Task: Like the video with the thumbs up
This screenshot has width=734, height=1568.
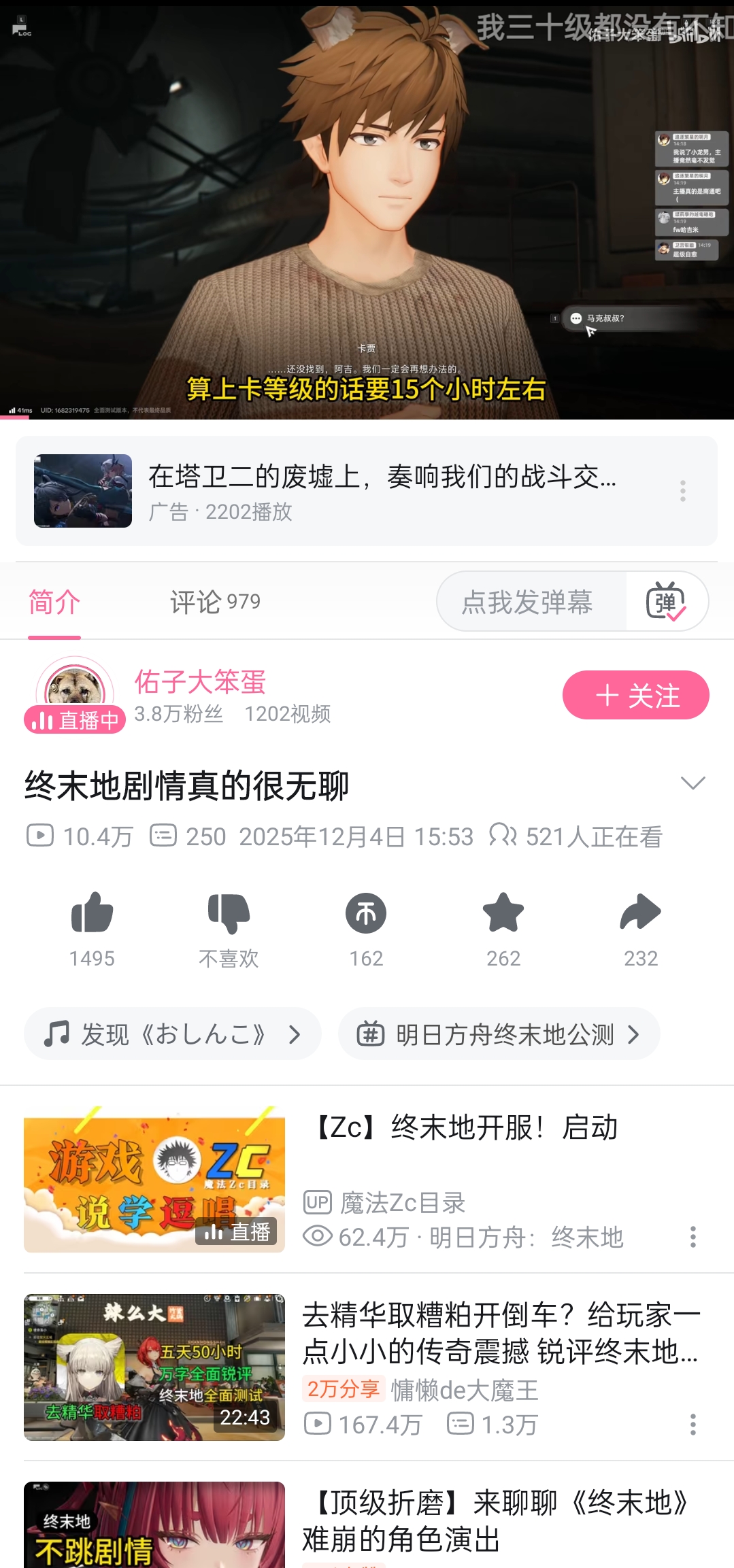Action: coord(92,913)
